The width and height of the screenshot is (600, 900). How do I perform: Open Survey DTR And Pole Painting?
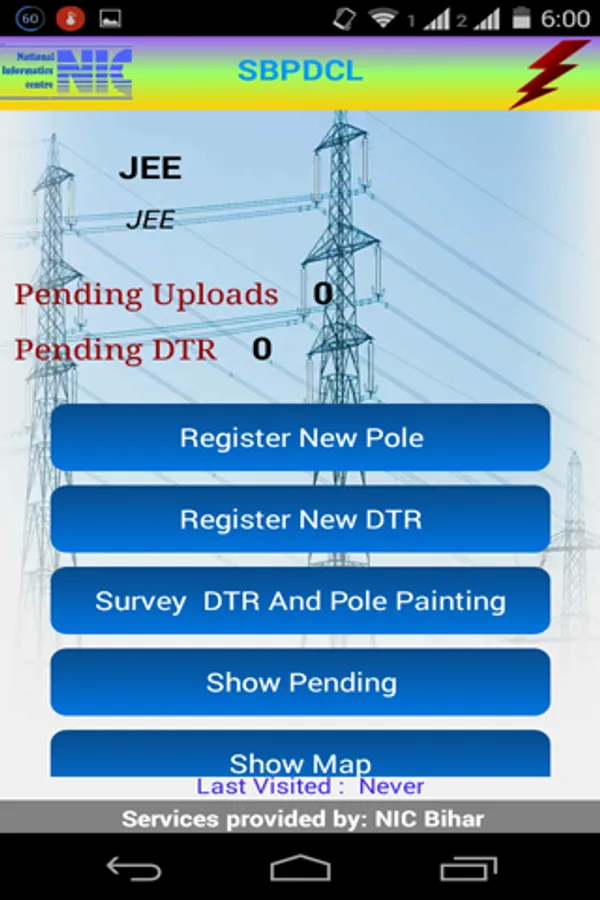coord(300,601)
